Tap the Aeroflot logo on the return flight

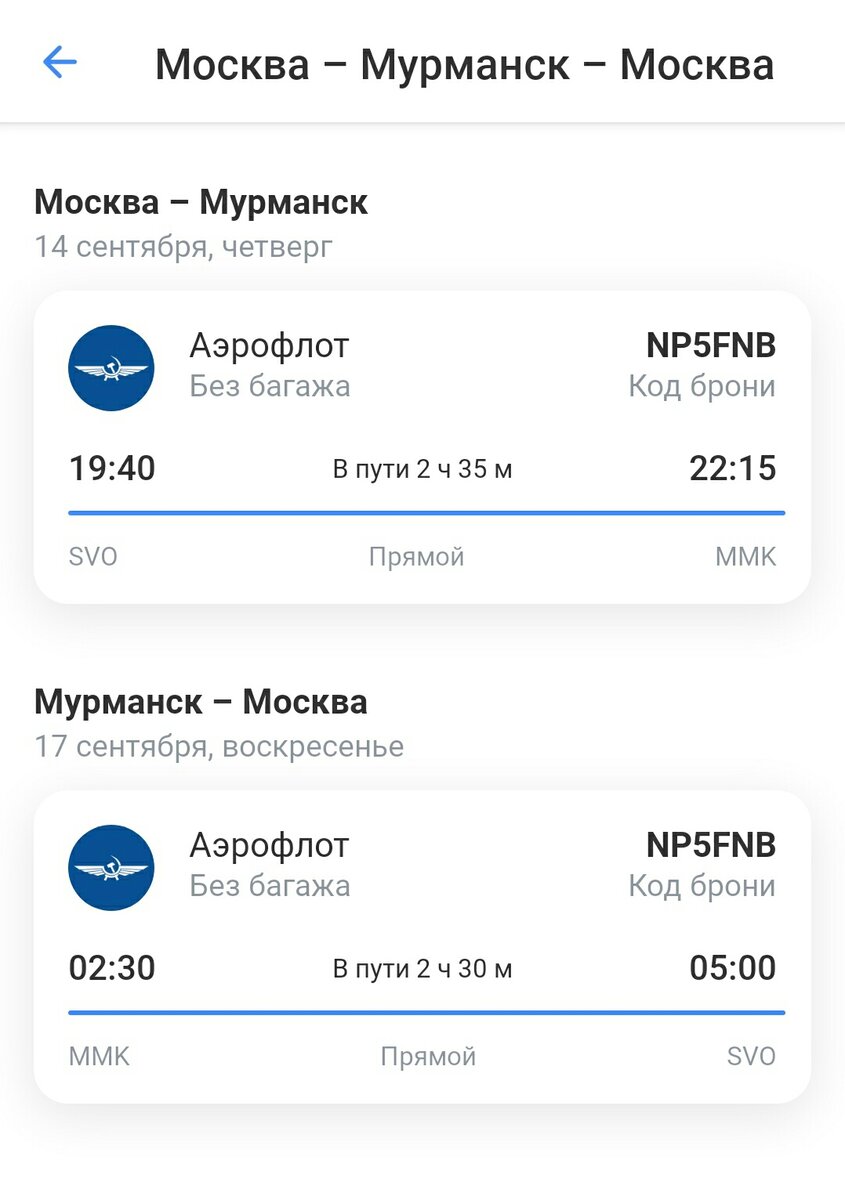click(111, 868)
